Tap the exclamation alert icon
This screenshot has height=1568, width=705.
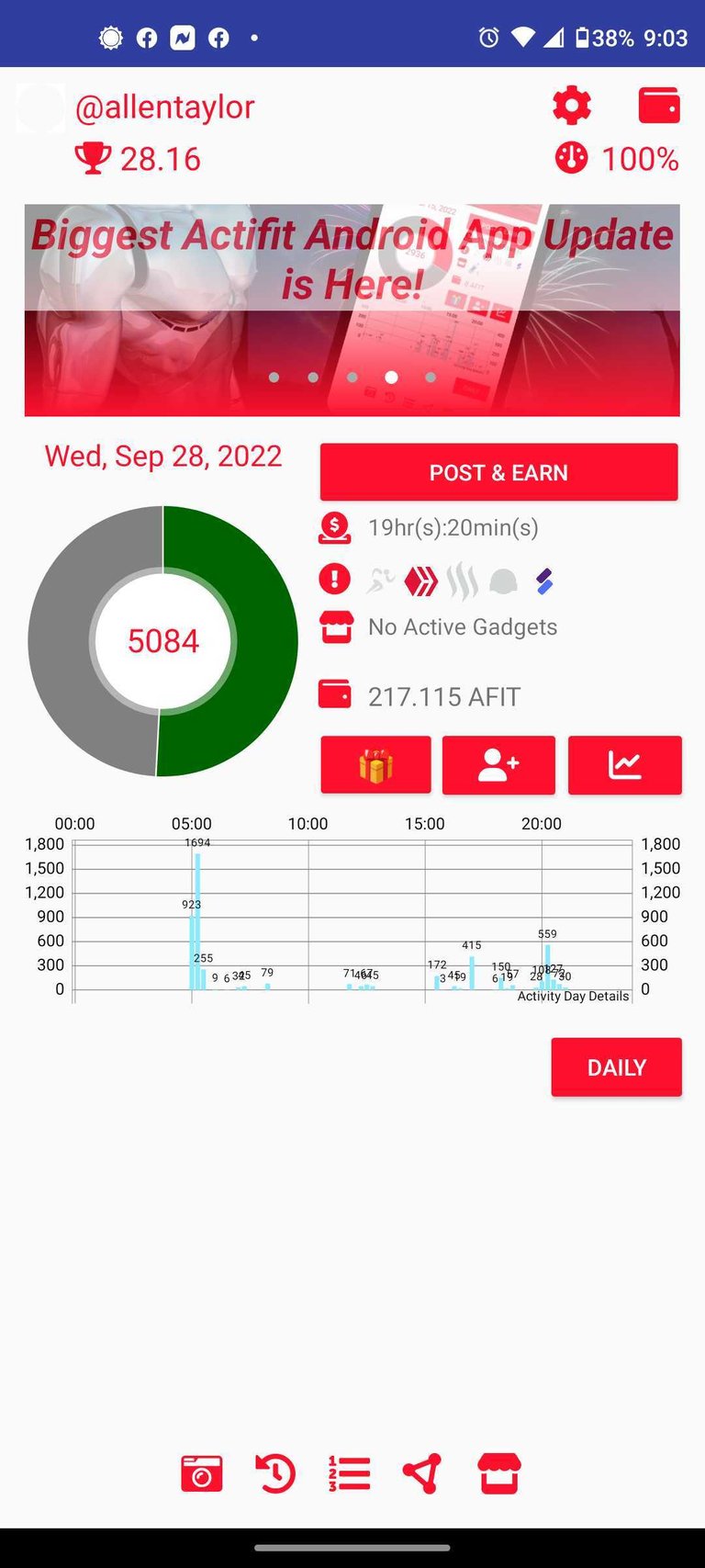click(335, 580)
